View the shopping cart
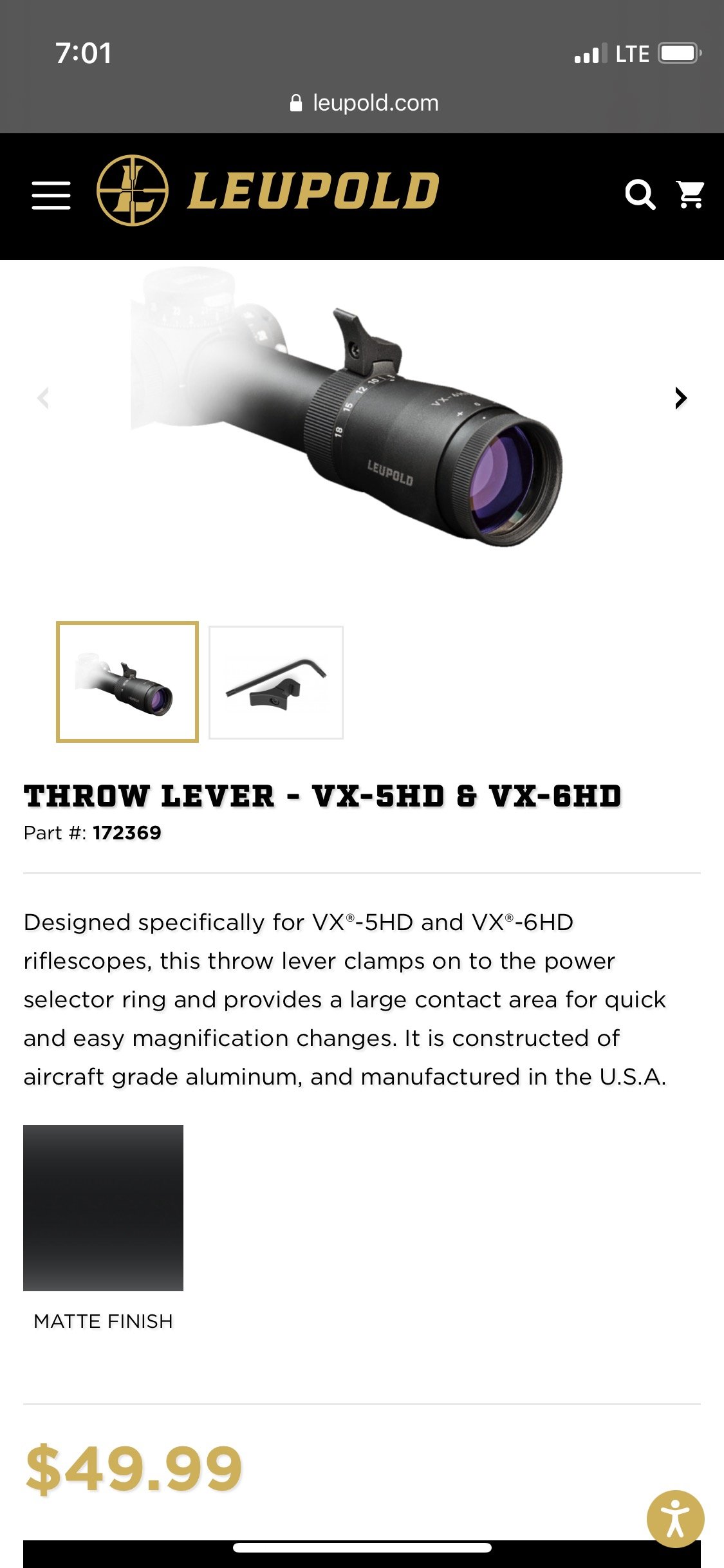724x1568 pixels. tap(691, 194)
